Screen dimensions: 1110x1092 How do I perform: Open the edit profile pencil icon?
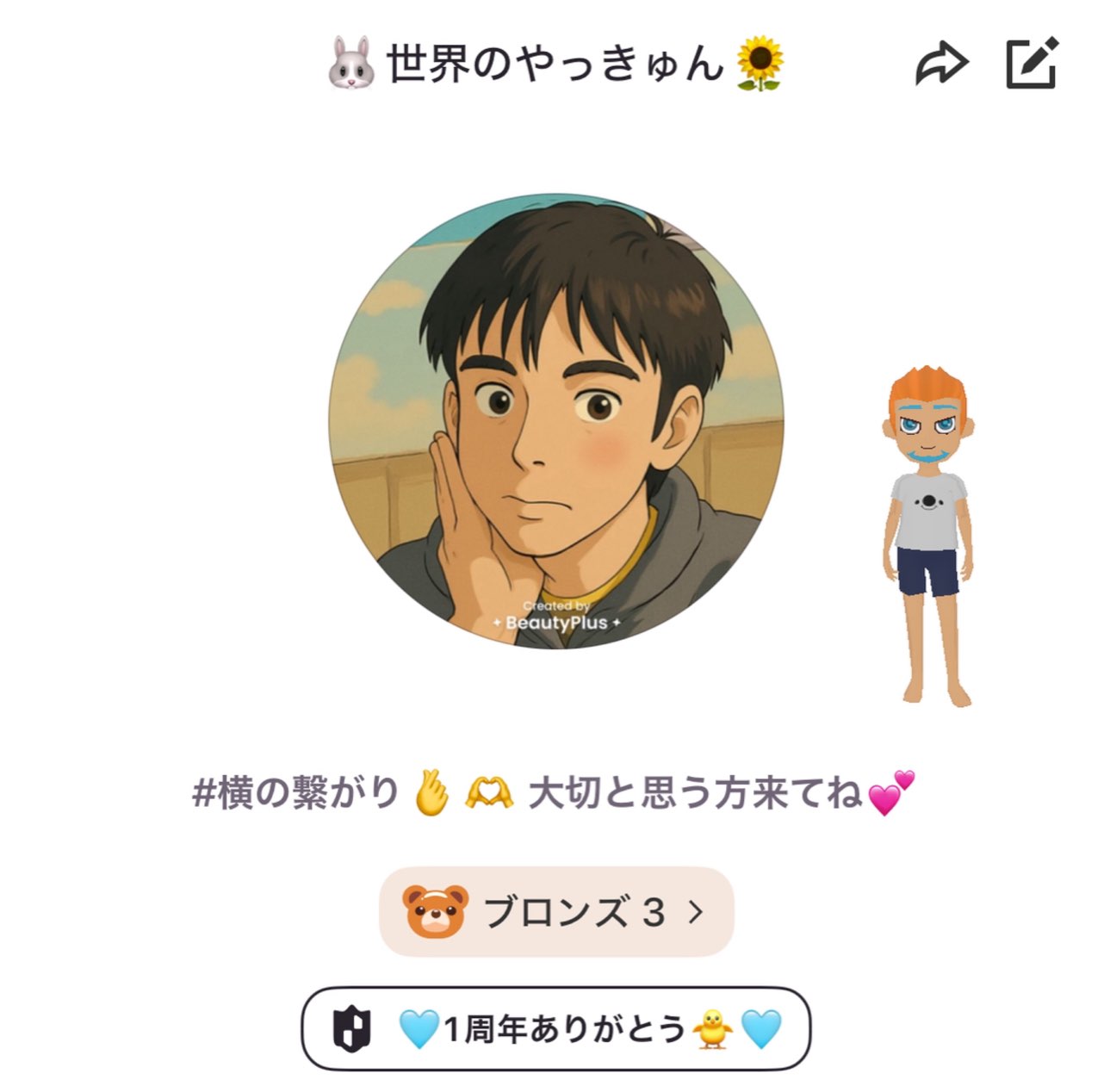coord(1031,63)
